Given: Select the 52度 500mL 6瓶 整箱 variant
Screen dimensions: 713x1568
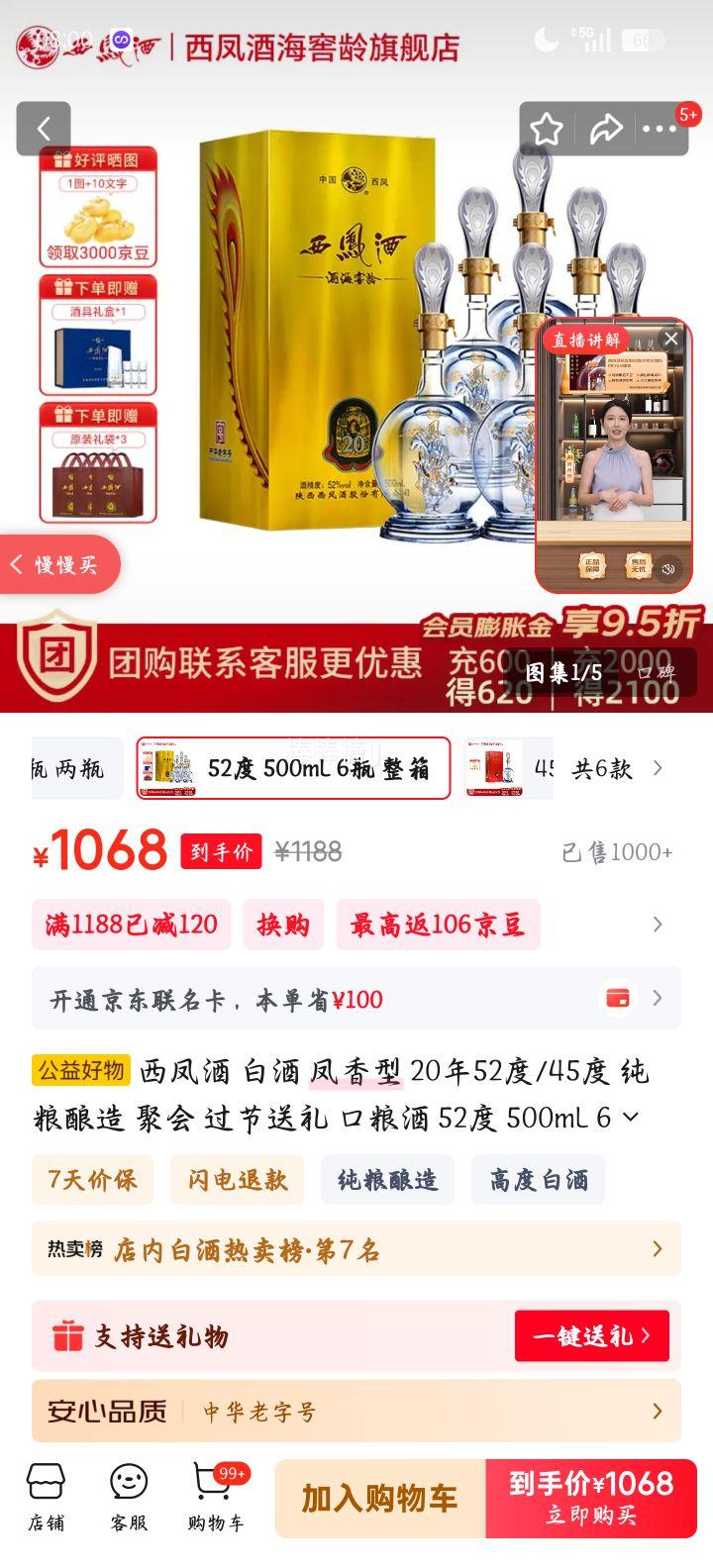Looking at the screenshot, I should (291, 768).
